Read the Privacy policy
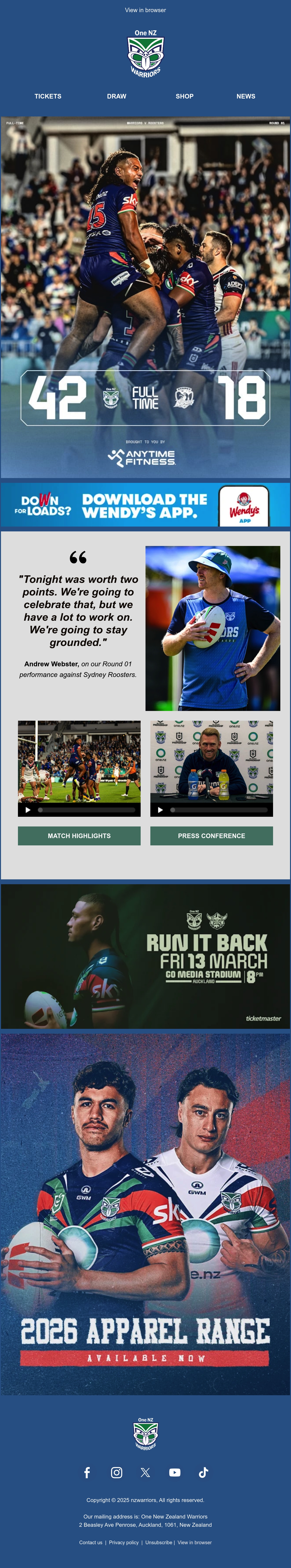The height and width of the screenshot is (1568, 291). (x=124, y=1543)
